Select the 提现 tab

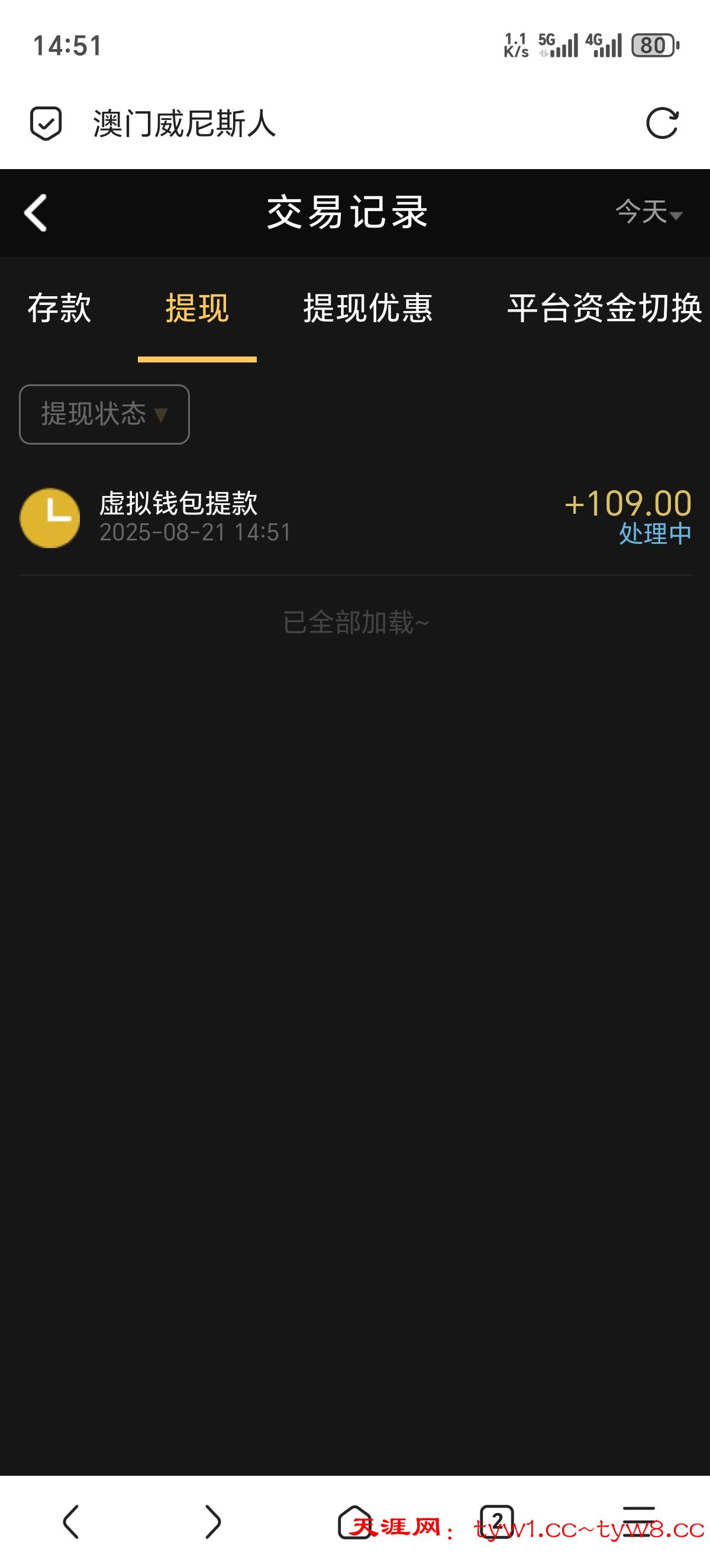coord(197,308)
